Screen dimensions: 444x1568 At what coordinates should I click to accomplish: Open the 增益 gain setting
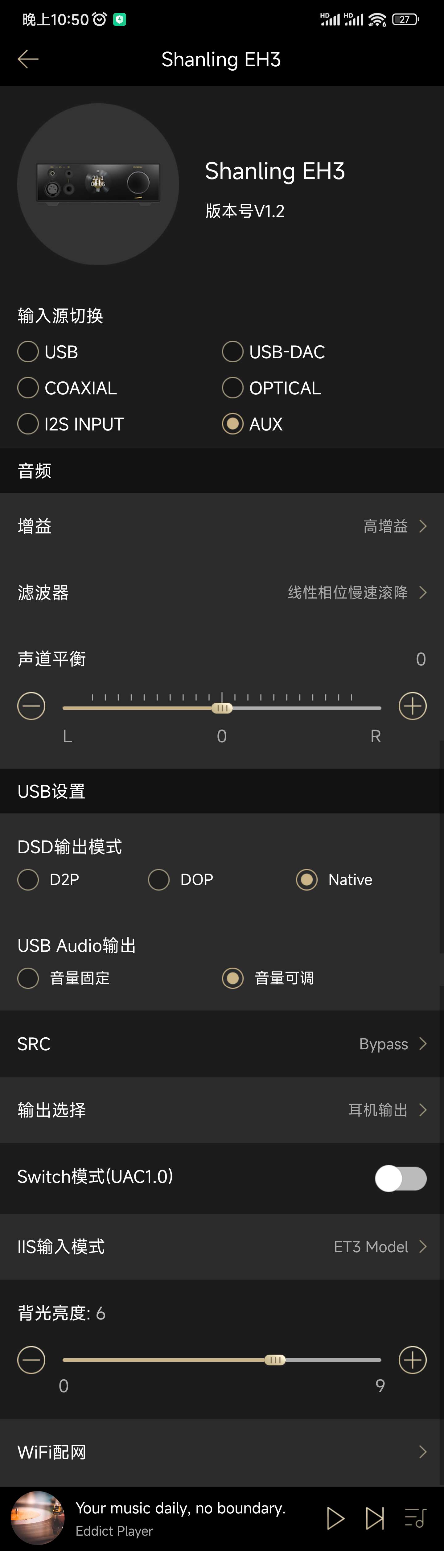coord(222,526)
